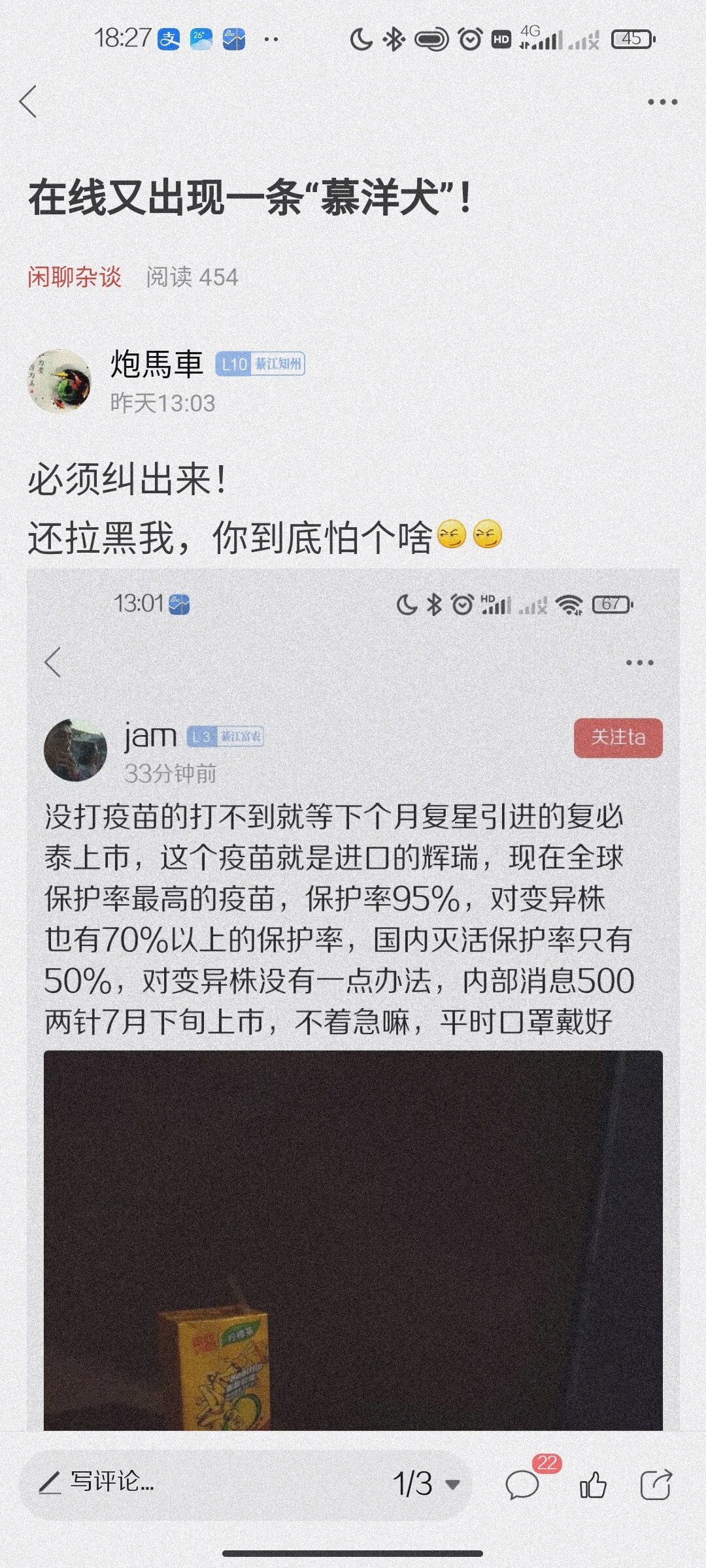The image size is (706, 1568).
Task: Go back using the top-left arrow
Action: click(x=28, y=102)
